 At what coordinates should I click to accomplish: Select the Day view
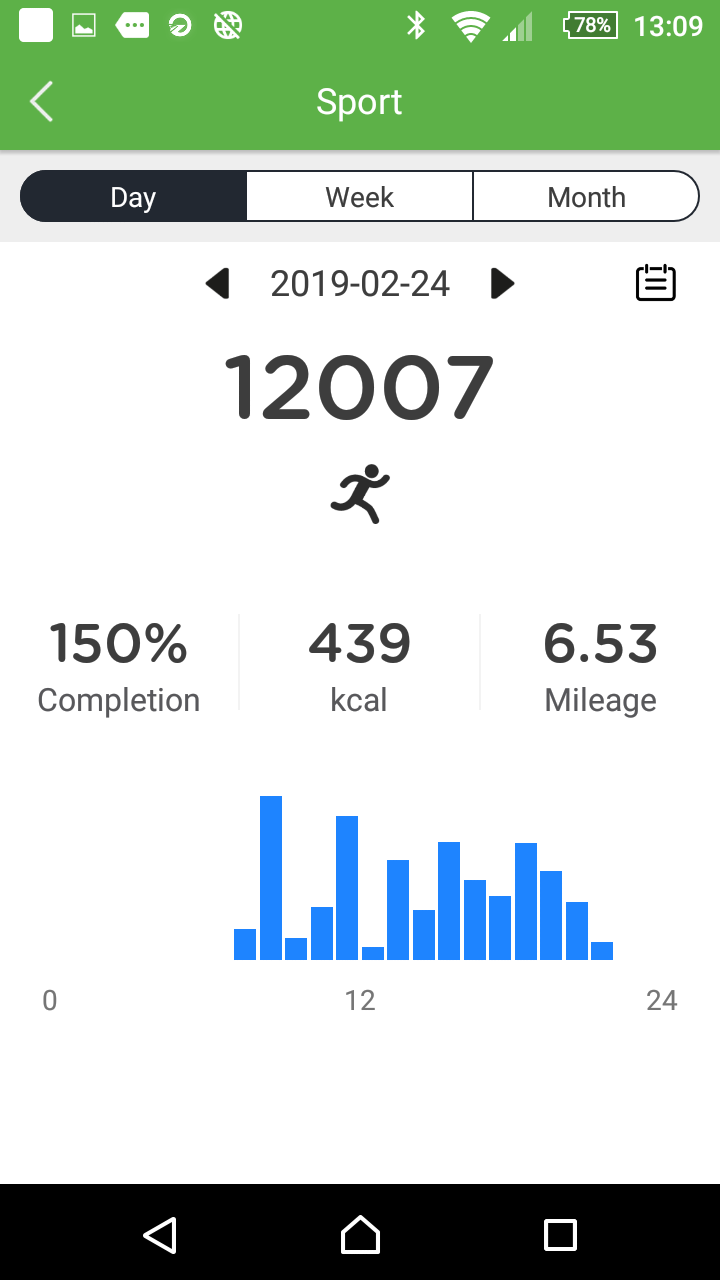click(x=133, y=197)
